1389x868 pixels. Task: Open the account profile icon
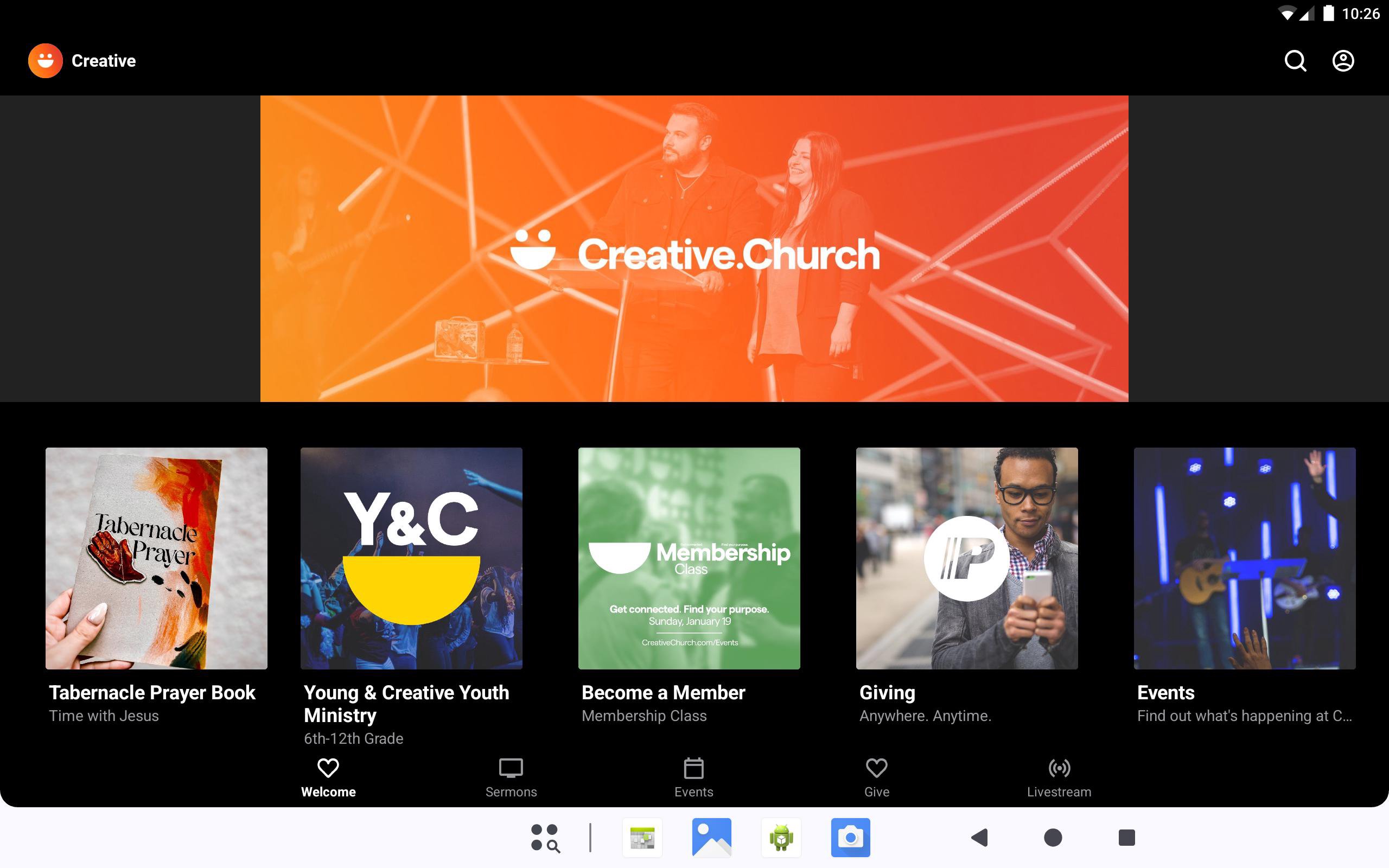click(1342, 61)
